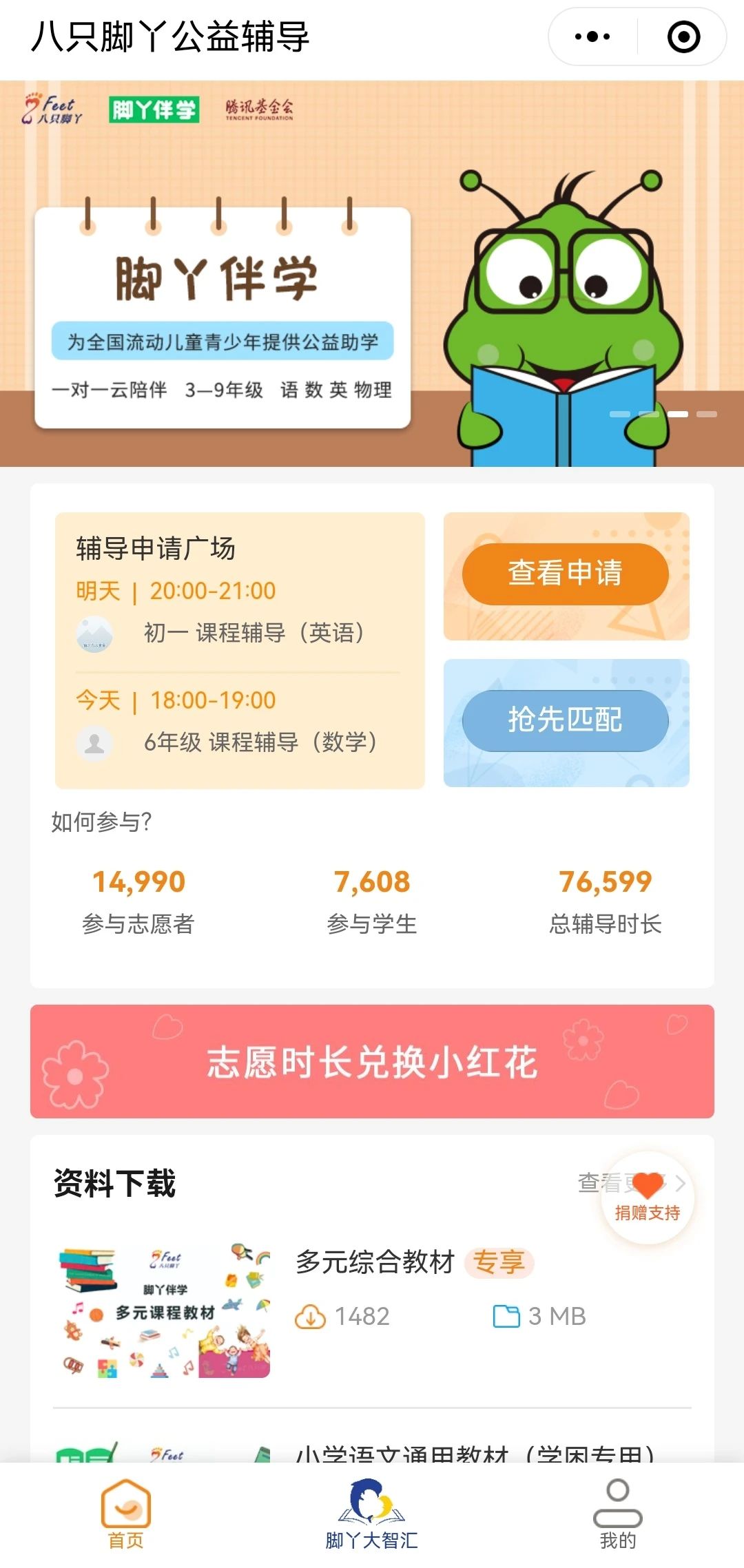Close the mini program via circle icon
This screenshot has height=1568, width=744.
683,37
